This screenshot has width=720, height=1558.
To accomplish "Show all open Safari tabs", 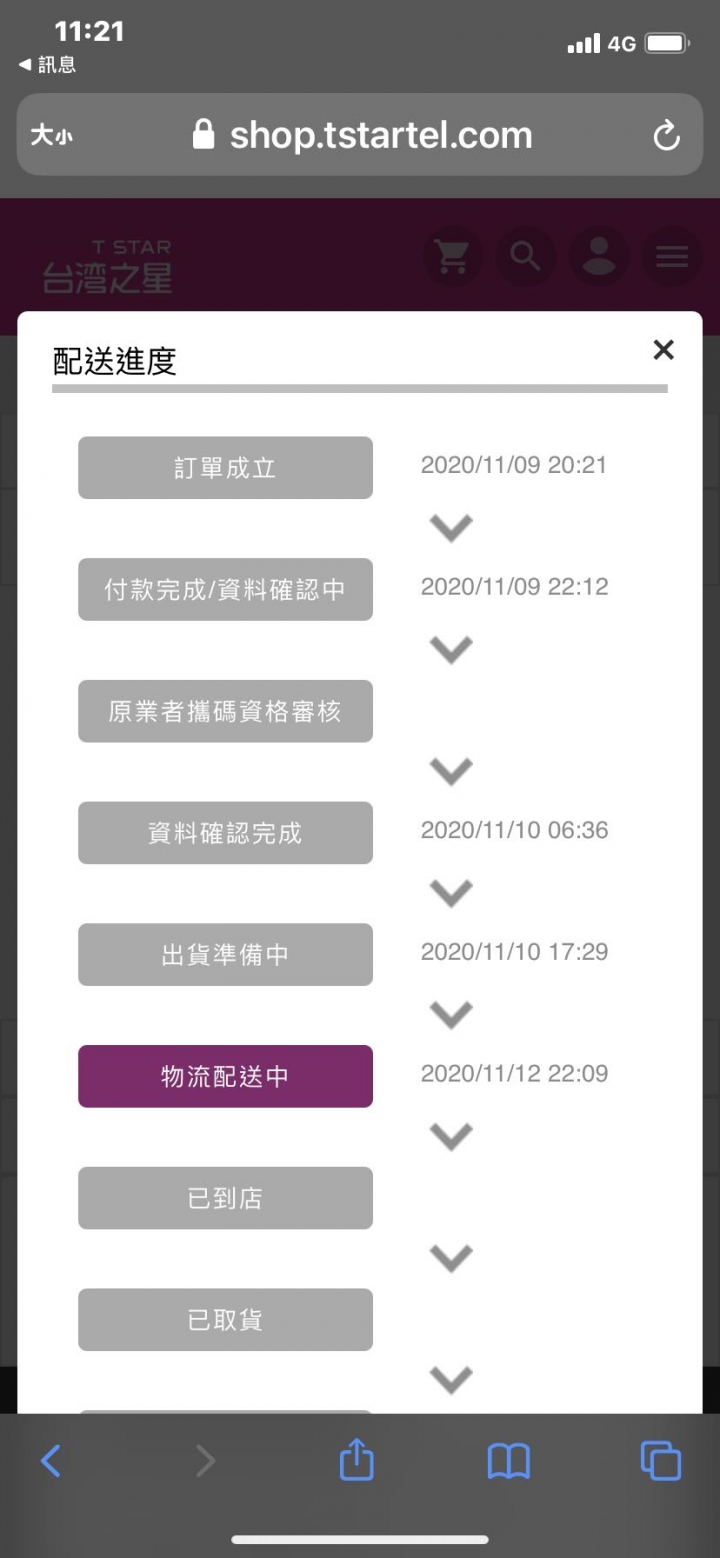I will [661, 1461].
